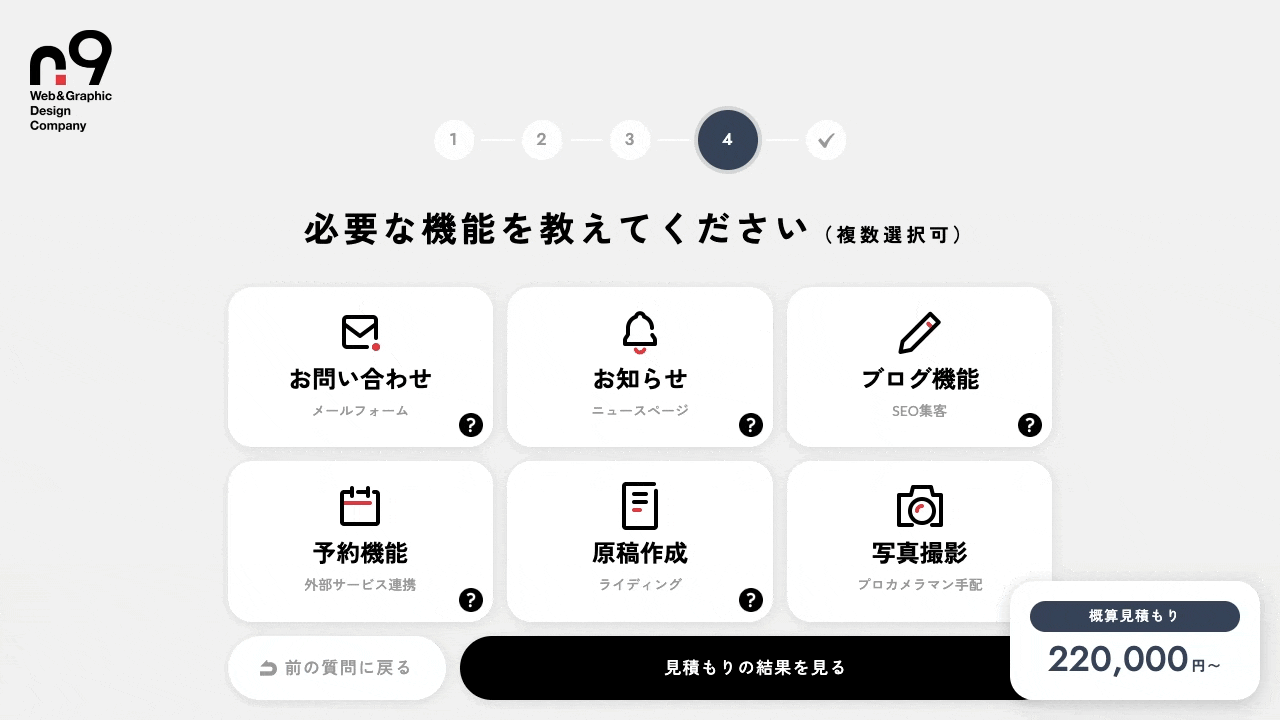The width and height of the screenshot is (1280, 720).
Task: Select the 写真撮影 photography card
Action: point(919,540)
